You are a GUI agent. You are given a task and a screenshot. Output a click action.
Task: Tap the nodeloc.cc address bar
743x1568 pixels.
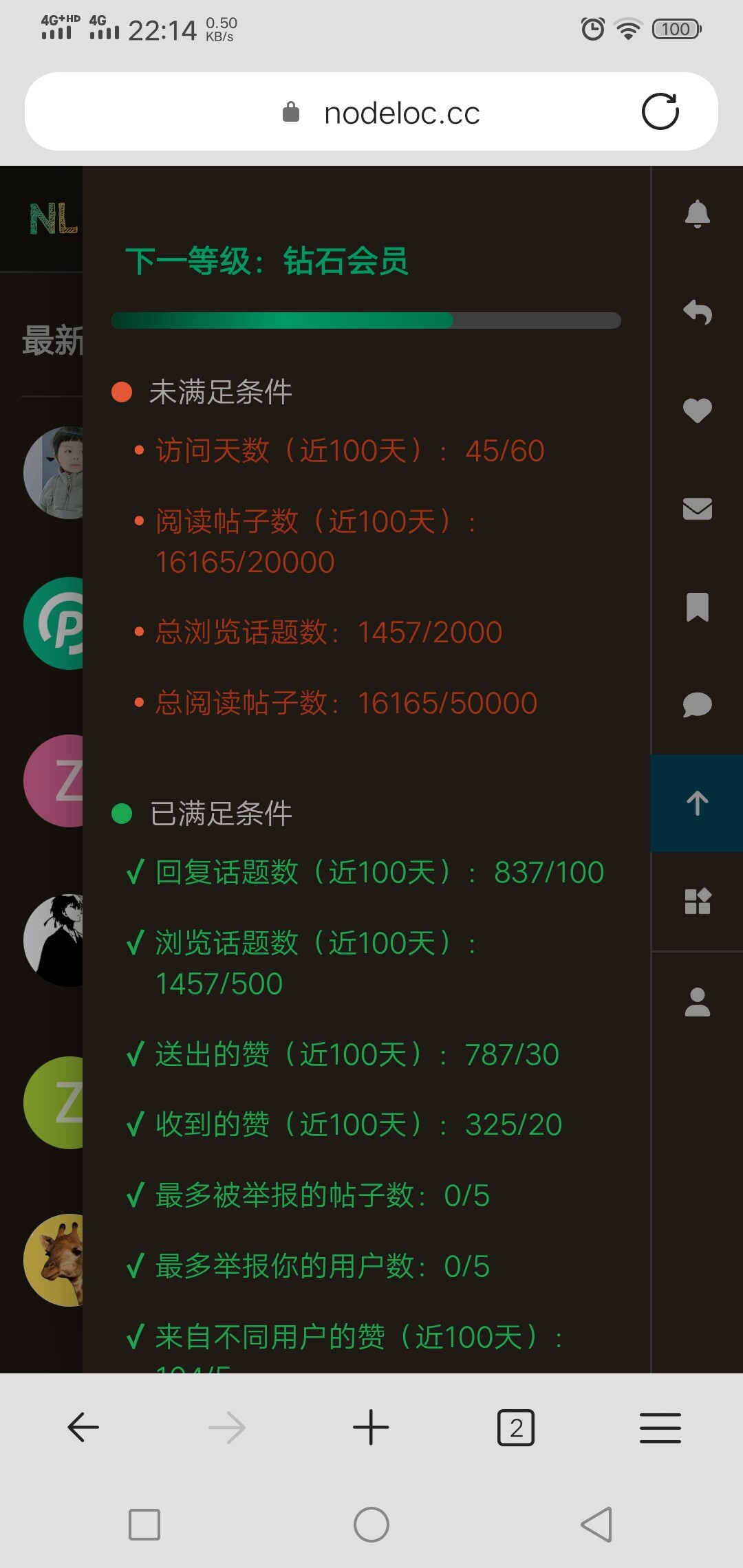pos(371,111)
